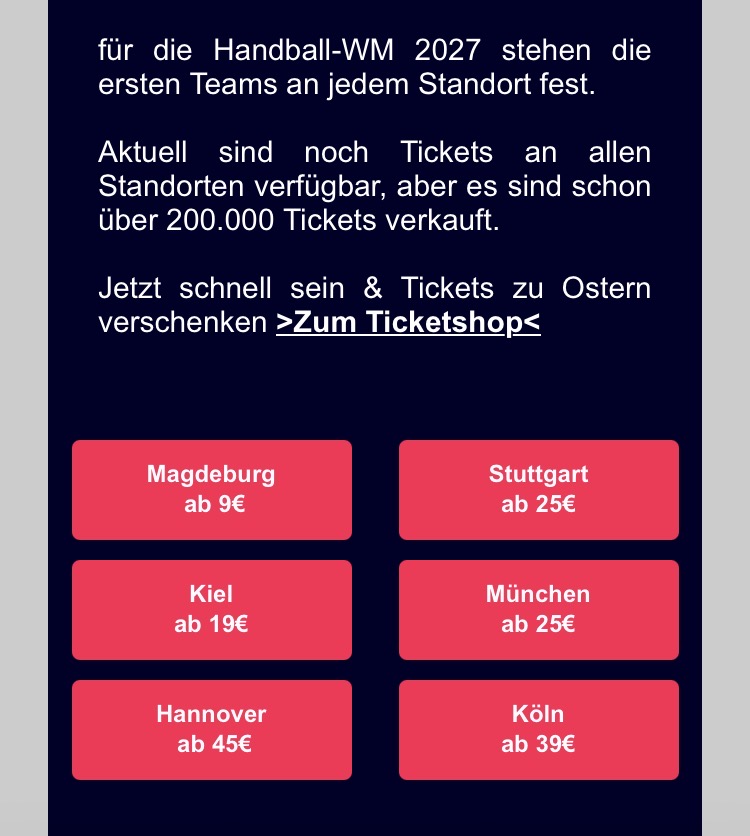Viewport: 750px width, 836px height.
Task: Select Magdeburg tickets from 9€
Action: click(x=212, y=489)
